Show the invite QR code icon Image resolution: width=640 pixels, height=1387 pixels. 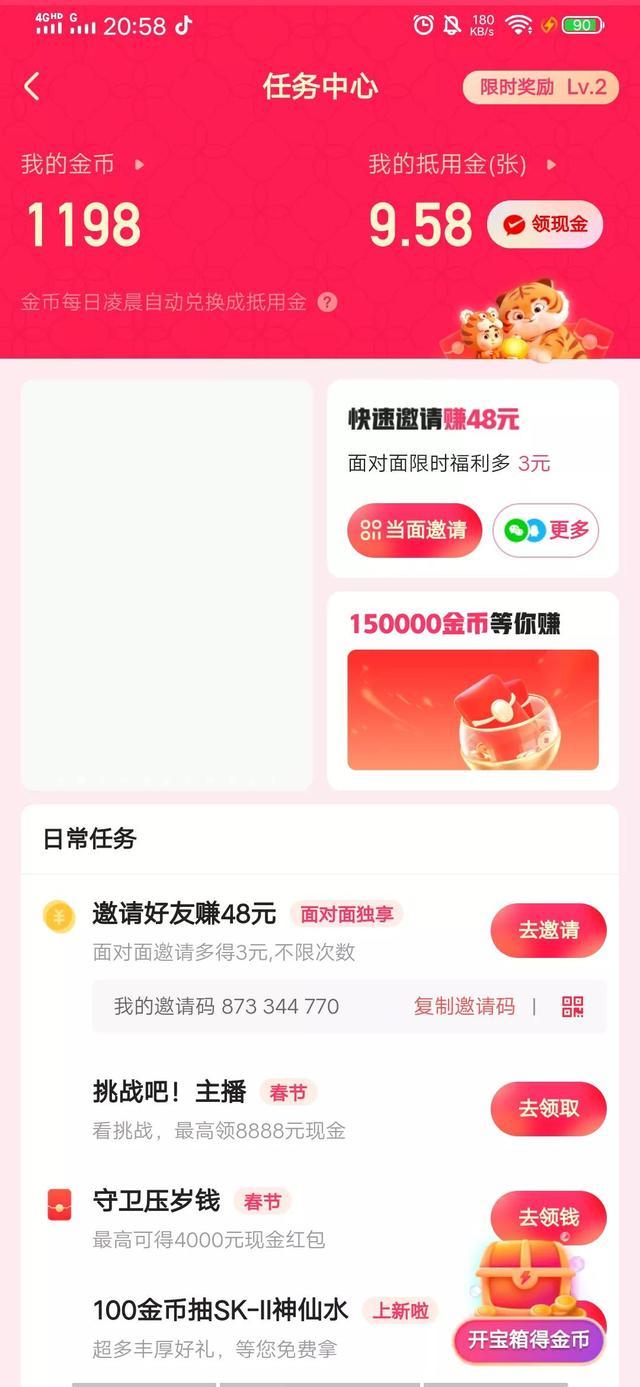[573, 1006]
